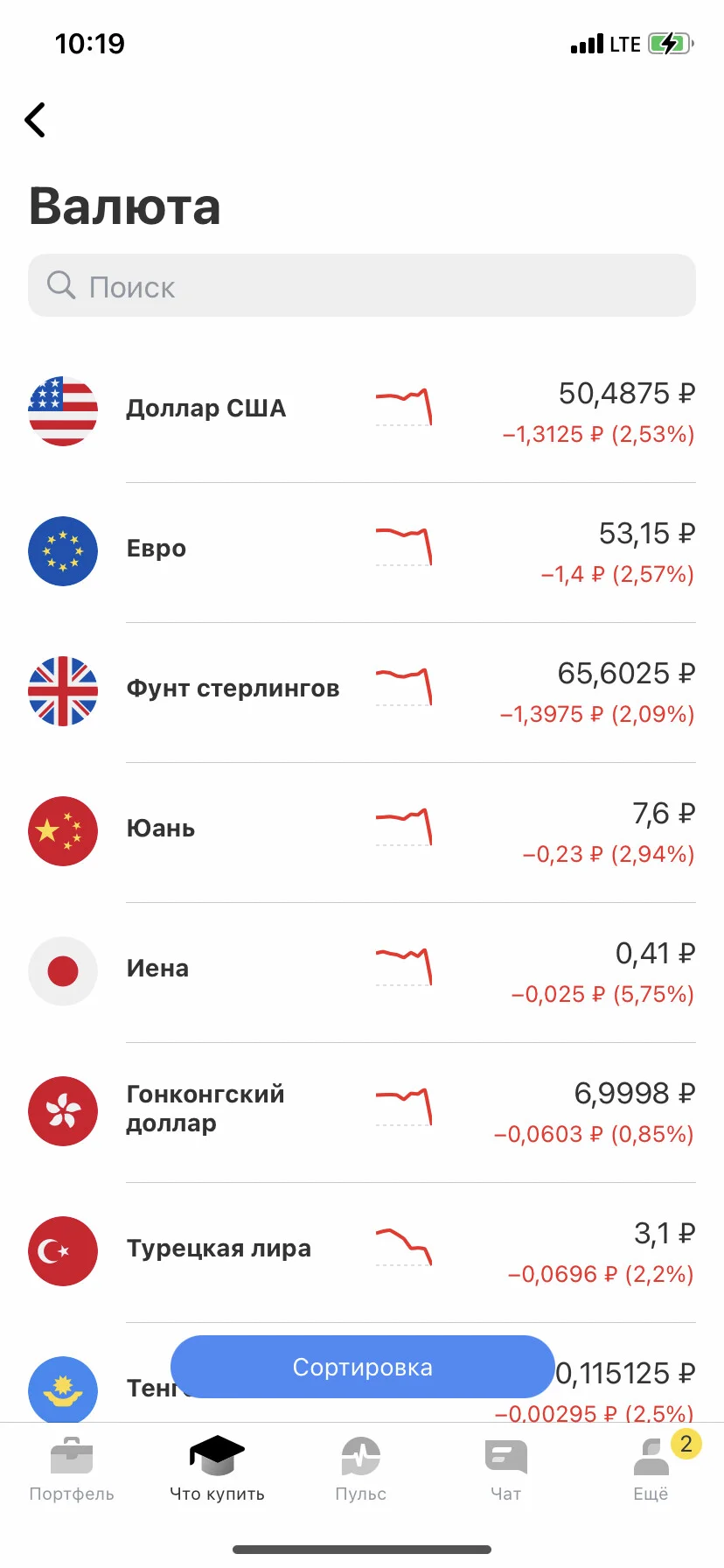Tap the Поиск search field
724x1568 pixels.
click(x=362, y=286)
